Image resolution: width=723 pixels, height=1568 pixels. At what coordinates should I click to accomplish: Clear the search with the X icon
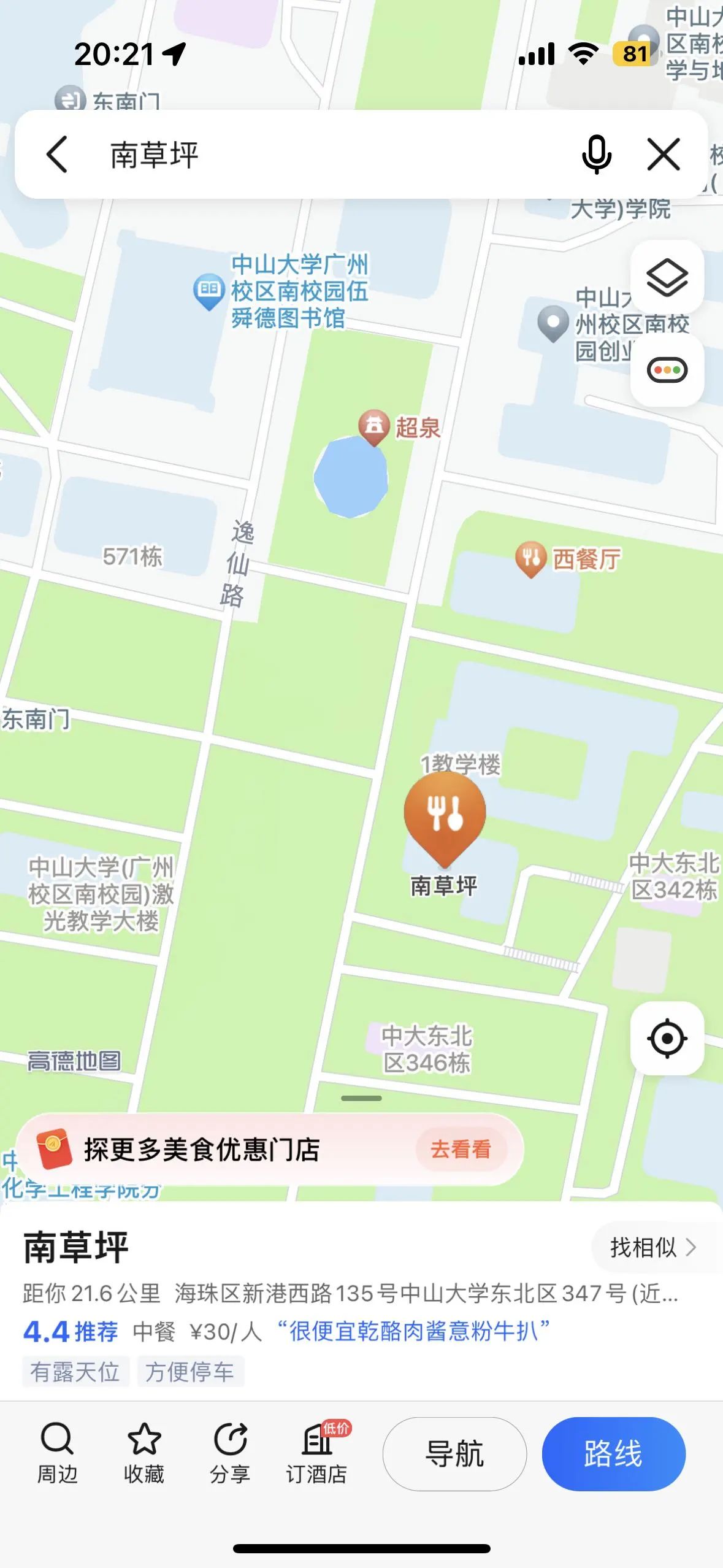(x=664, y=154)
